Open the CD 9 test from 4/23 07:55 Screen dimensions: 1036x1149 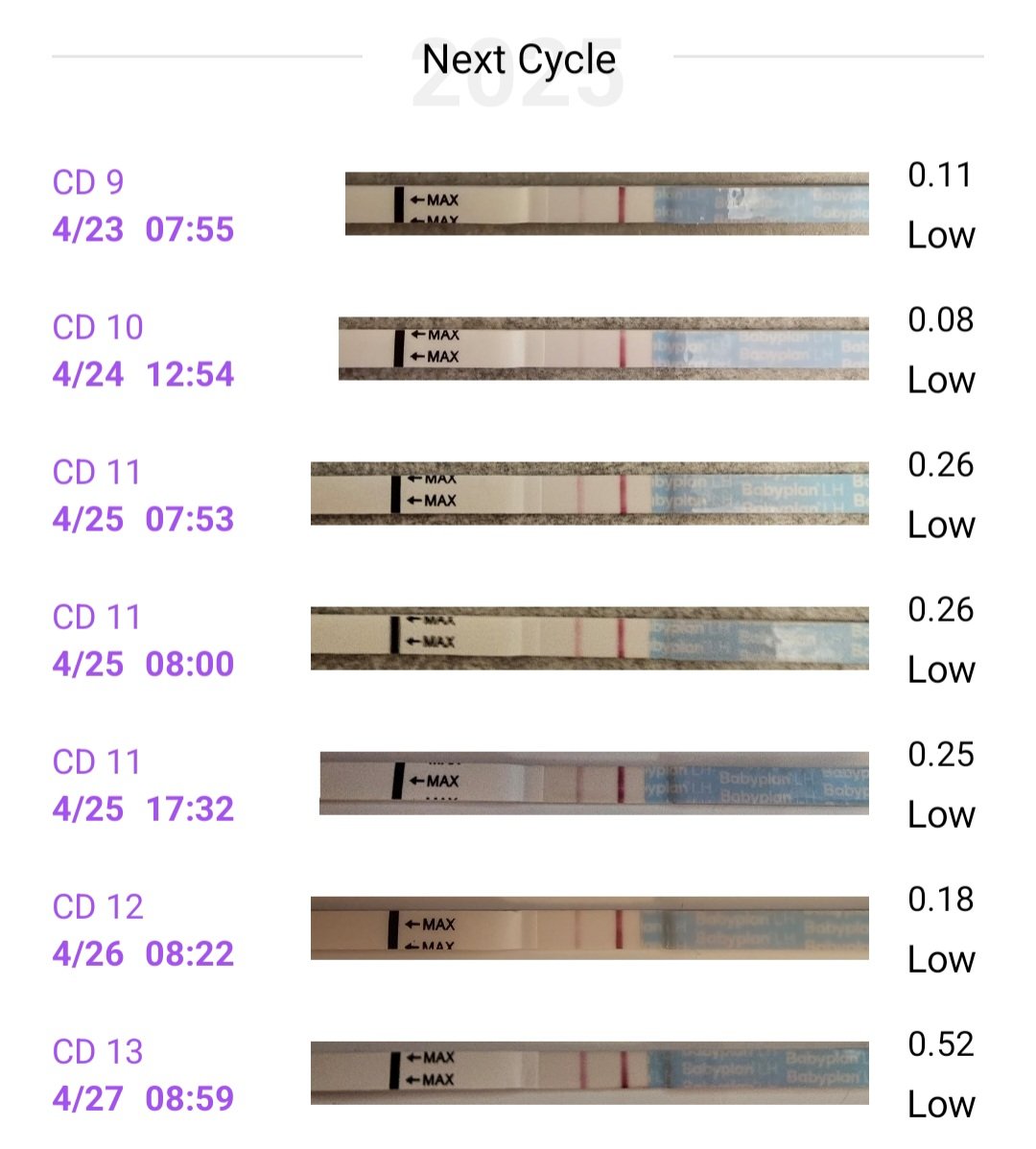pos(606,204)
